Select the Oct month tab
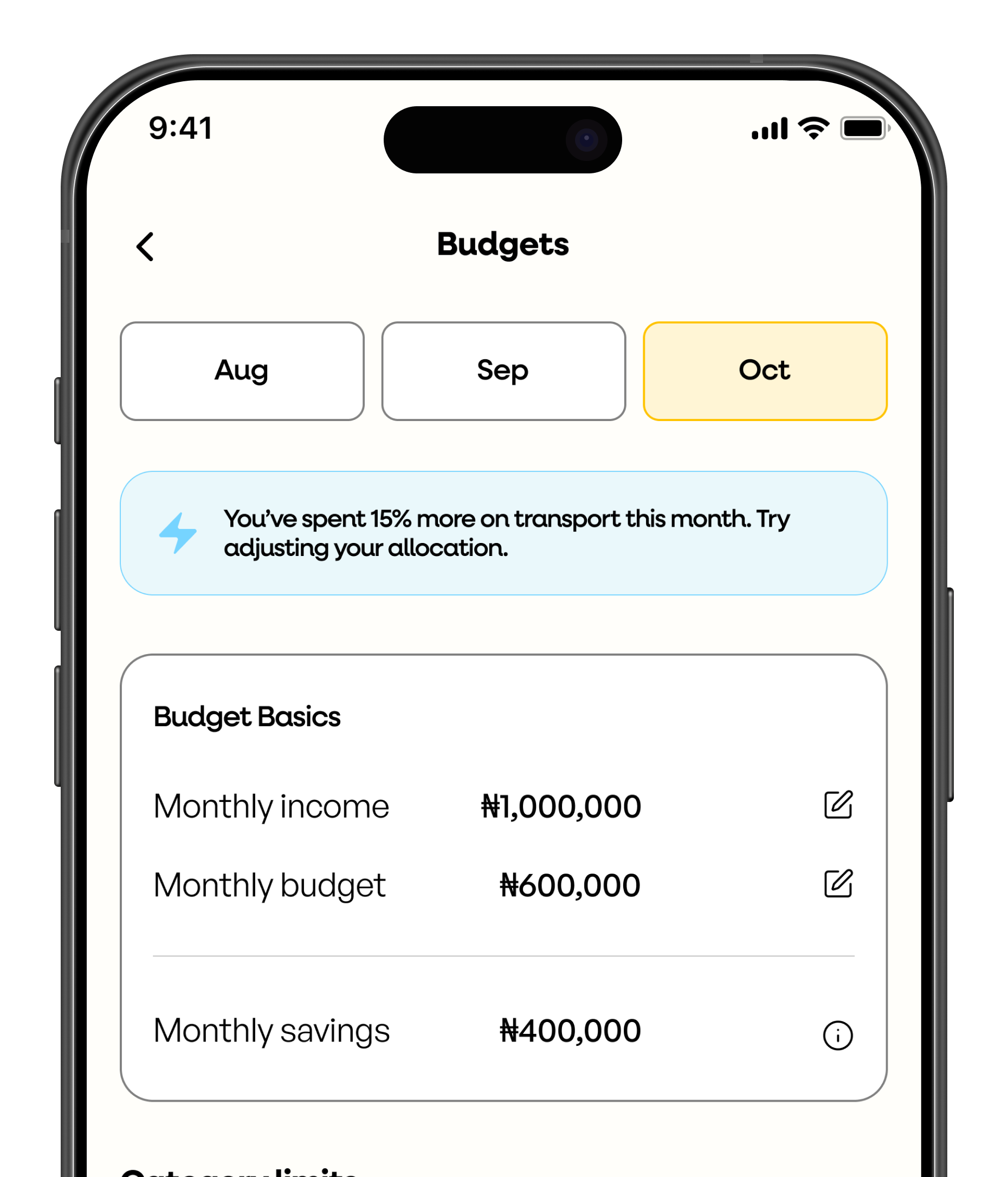This screenshot has height=1177, width=1008. [765, 371]
